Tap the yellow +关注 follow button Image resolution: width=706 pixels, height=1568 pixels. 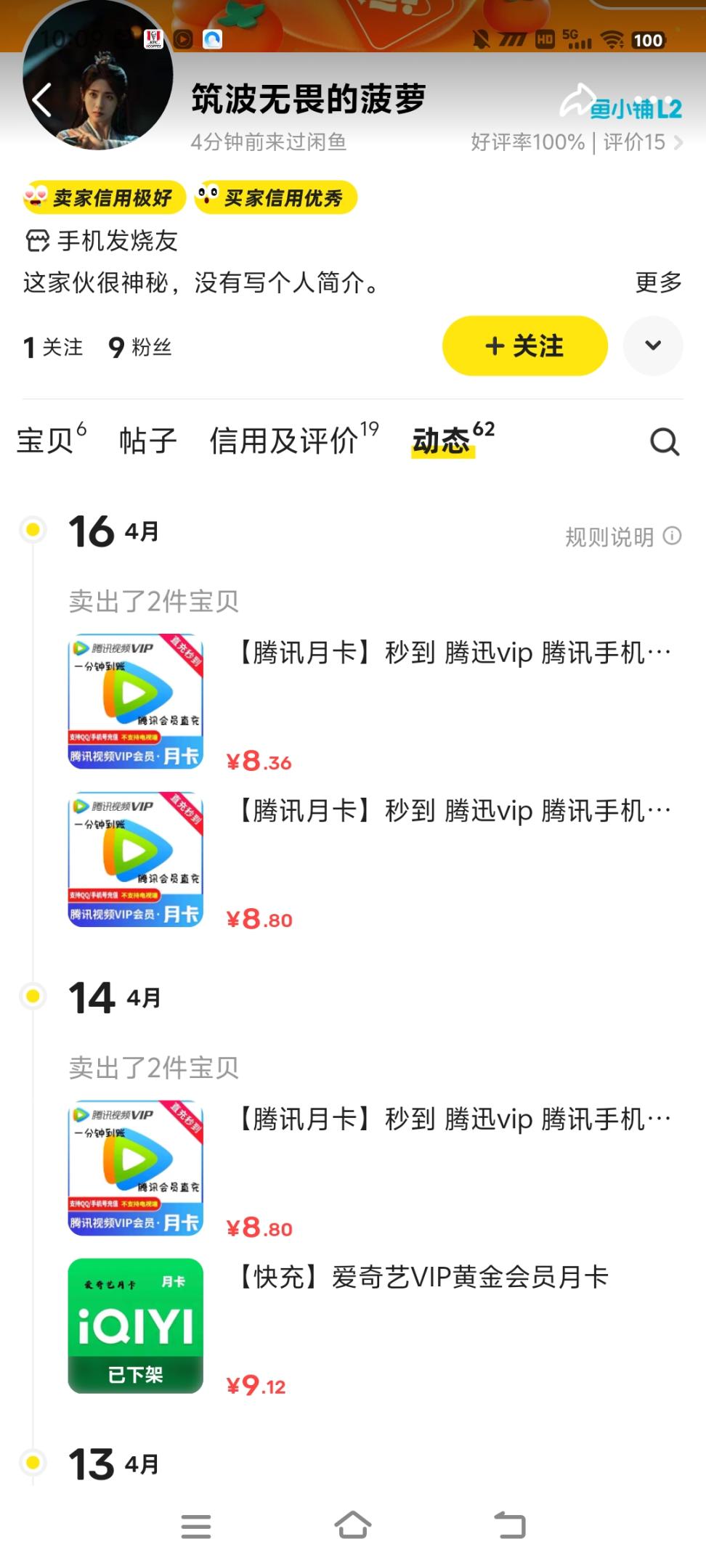click(524, 346)
